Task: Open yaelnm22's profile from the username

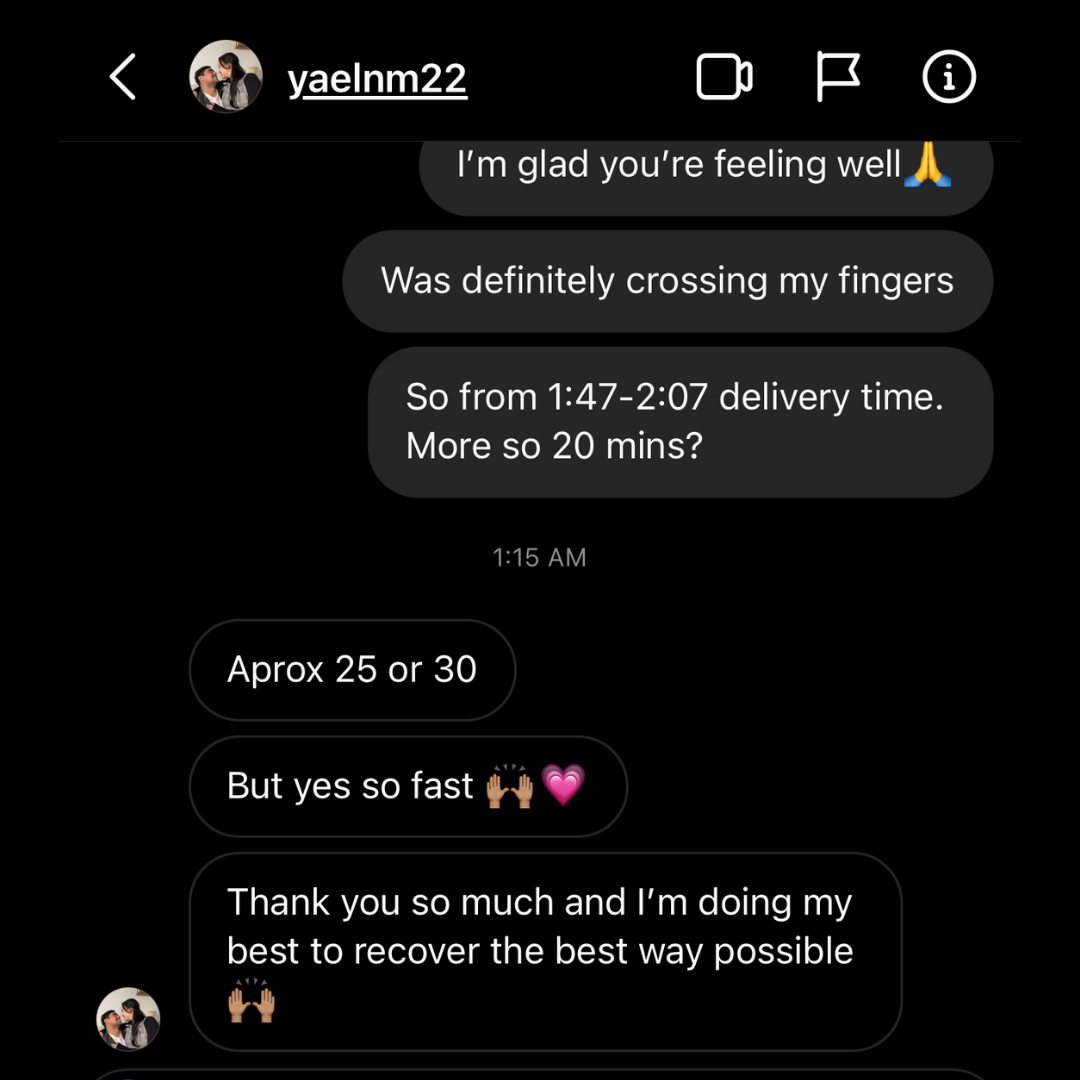Action: (377, 79)
